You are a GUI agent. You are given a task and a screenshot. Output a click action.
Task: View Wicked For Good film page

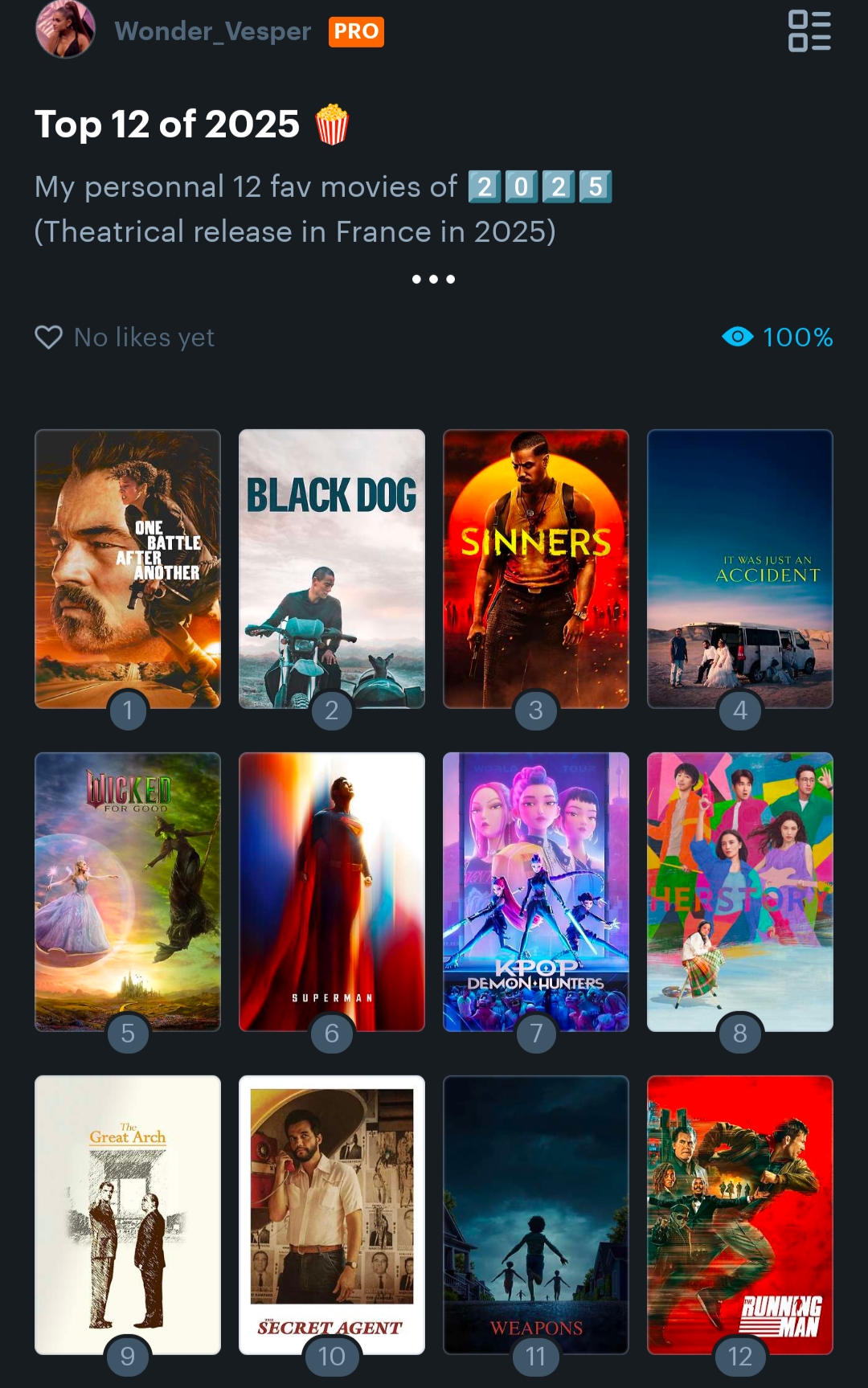pos(128,891)
